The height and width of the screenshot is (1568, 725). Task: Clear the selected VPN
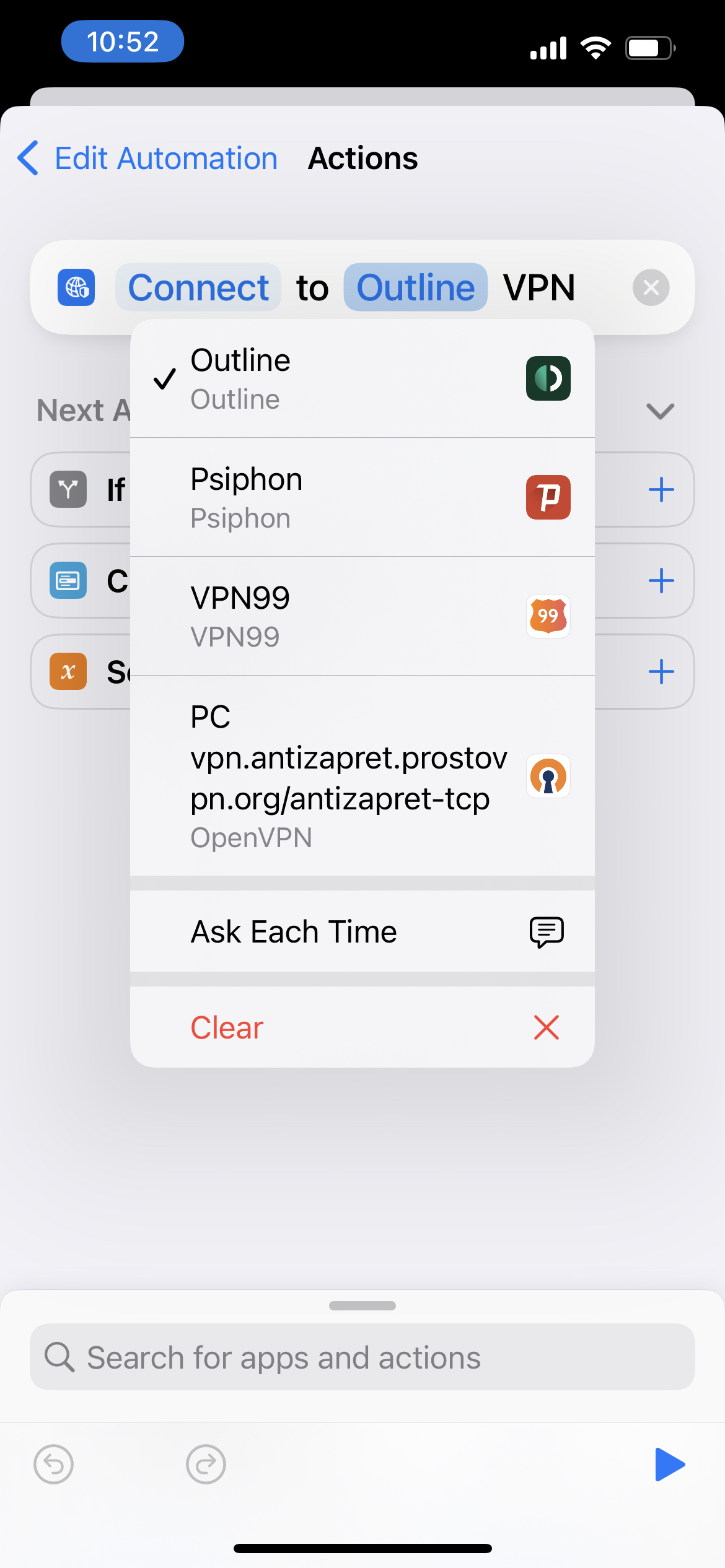pyautogui.click(x=362, y=1027)
